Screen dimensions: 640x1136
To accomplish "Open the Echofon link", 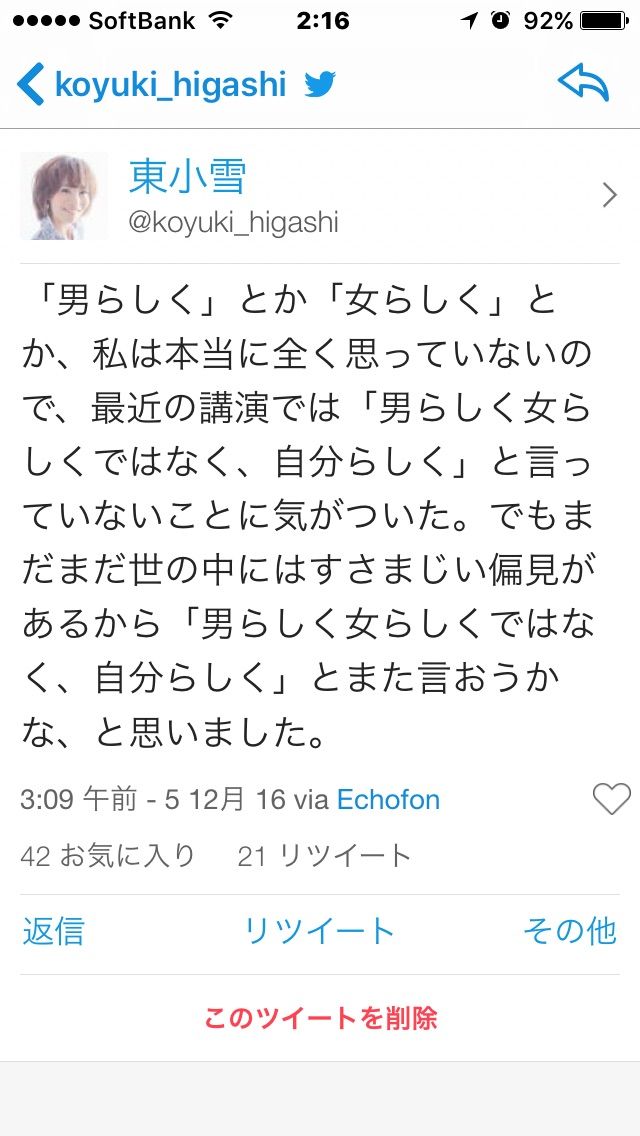I will click(x=388, y=800).
